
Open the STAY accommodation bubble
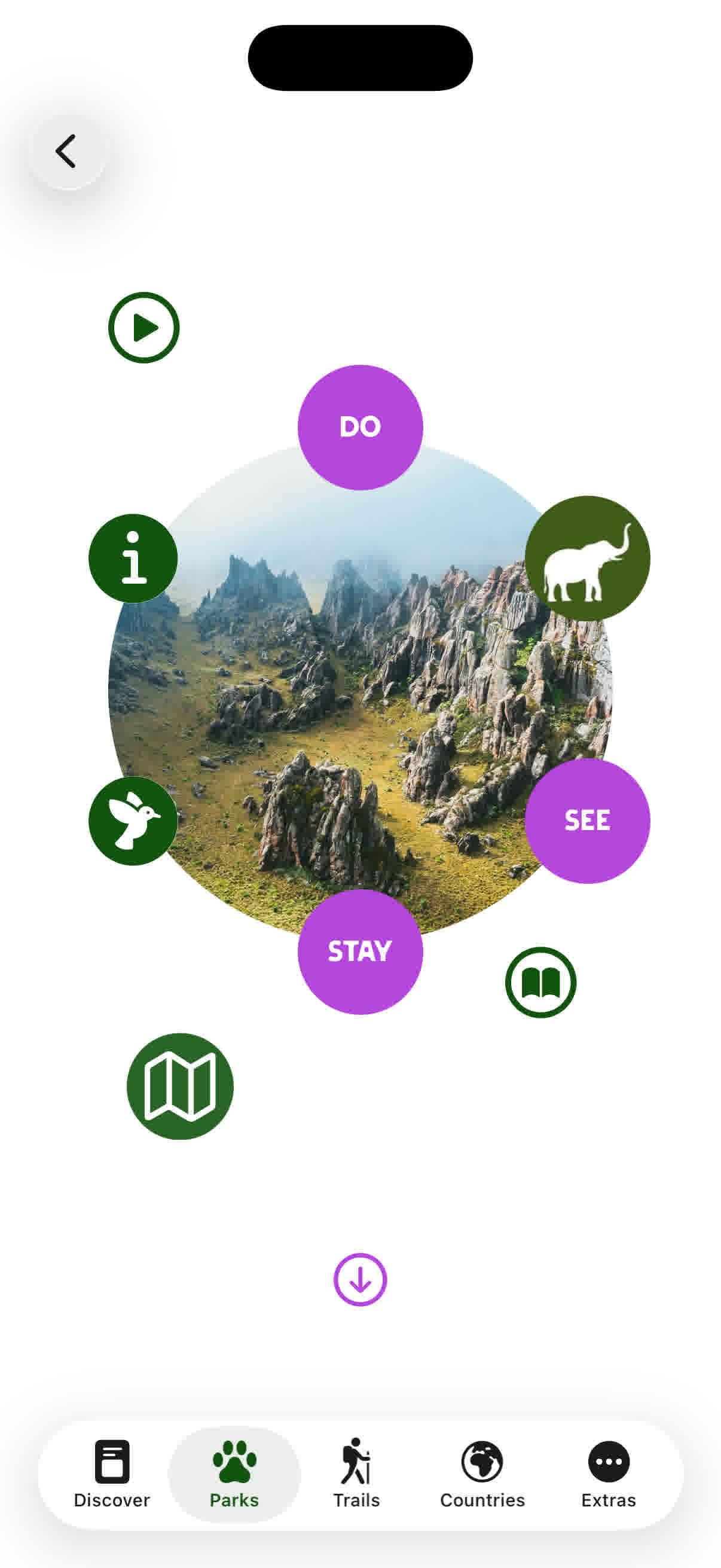360,951
